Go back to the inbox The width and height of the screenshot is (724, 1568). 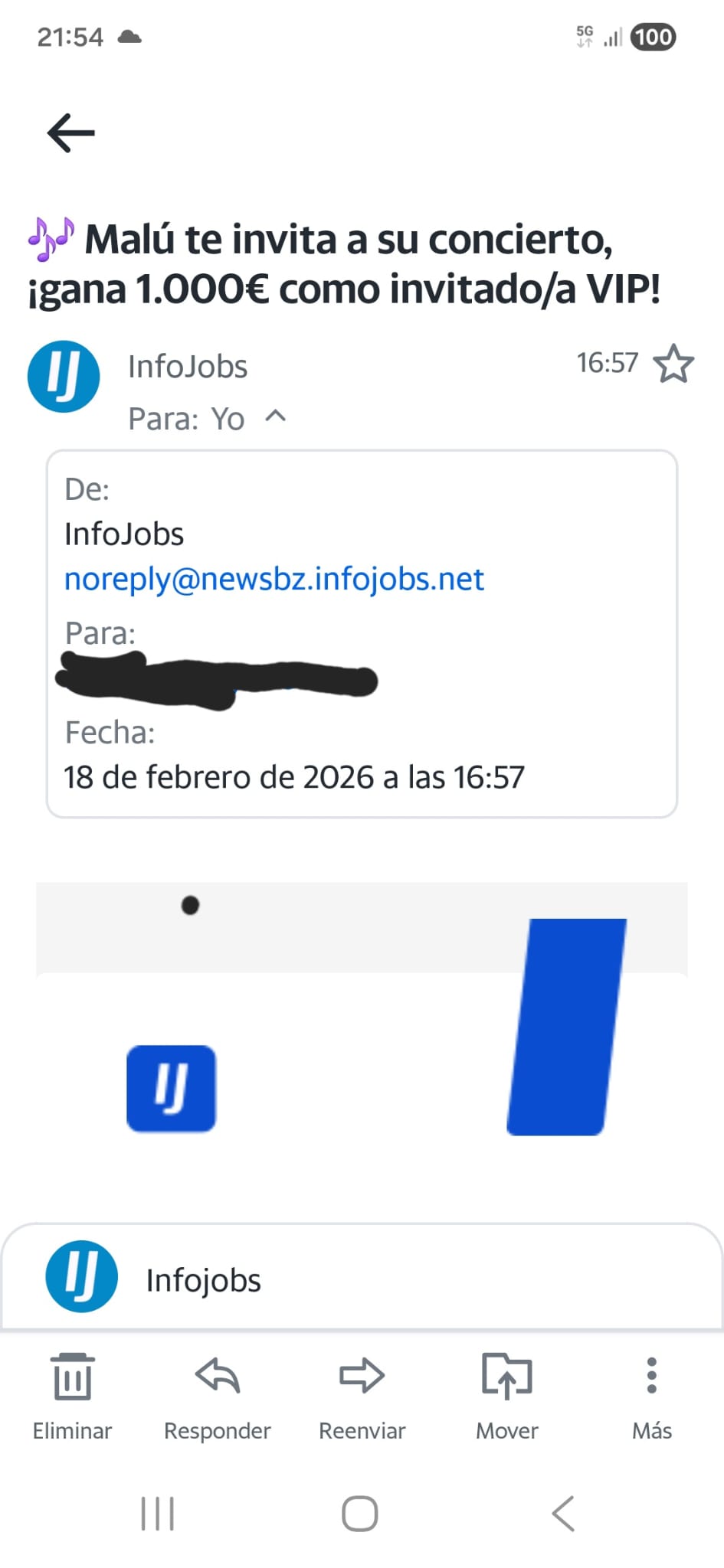tap(70, 133)
